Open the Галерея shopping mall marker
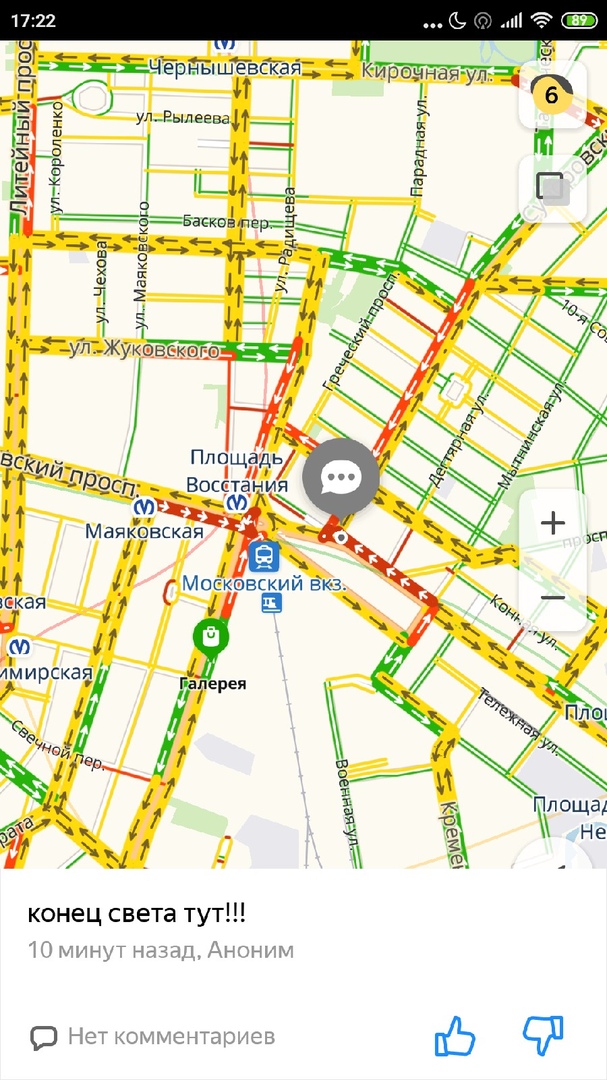 210,636
